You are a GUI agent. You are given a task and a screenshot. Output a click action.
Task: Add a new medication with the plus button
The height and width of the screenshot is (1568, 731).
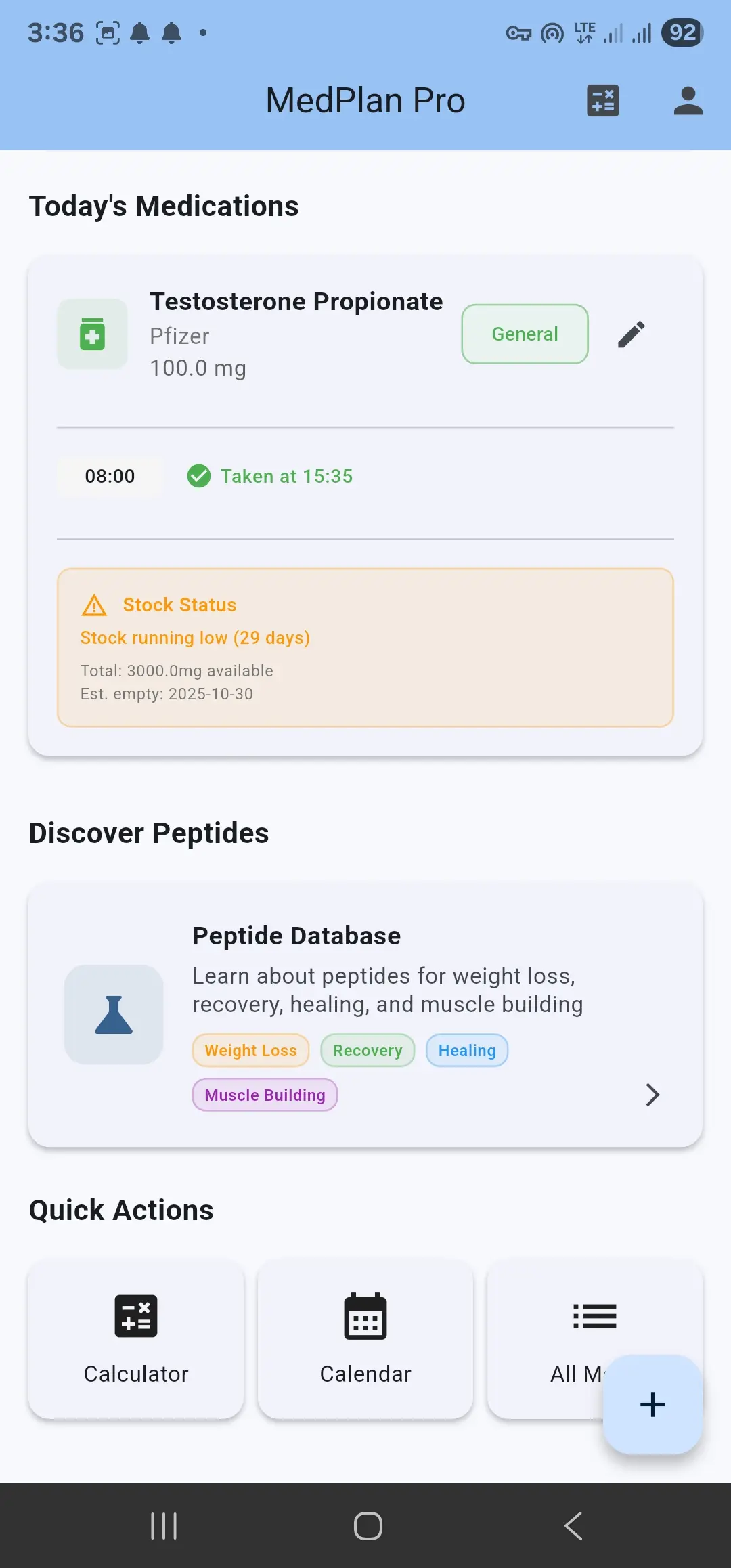pos(652,1404)
